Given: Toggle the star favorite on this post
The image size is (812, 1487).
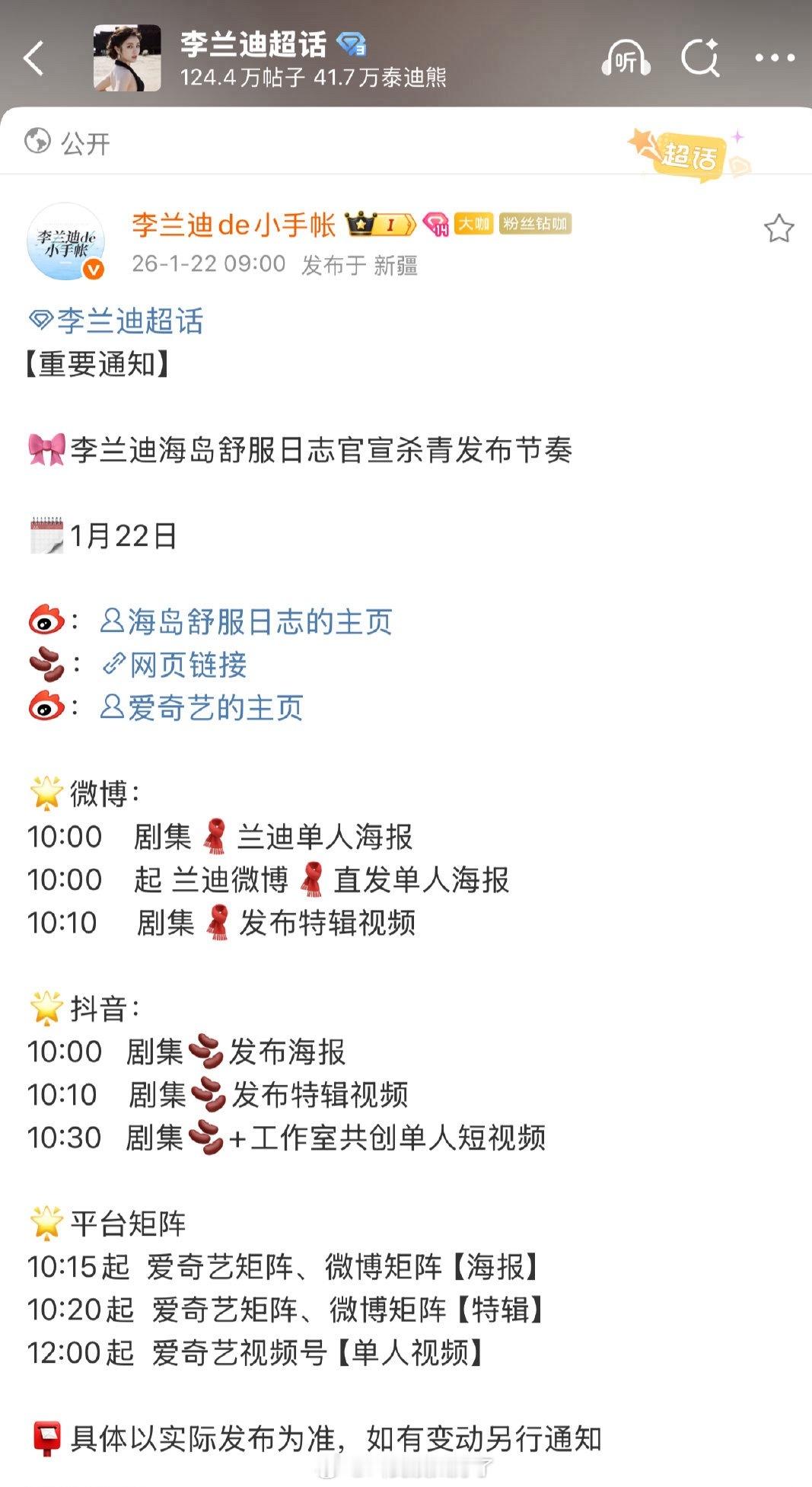Looking at the screenshot, I should point(779,227).
